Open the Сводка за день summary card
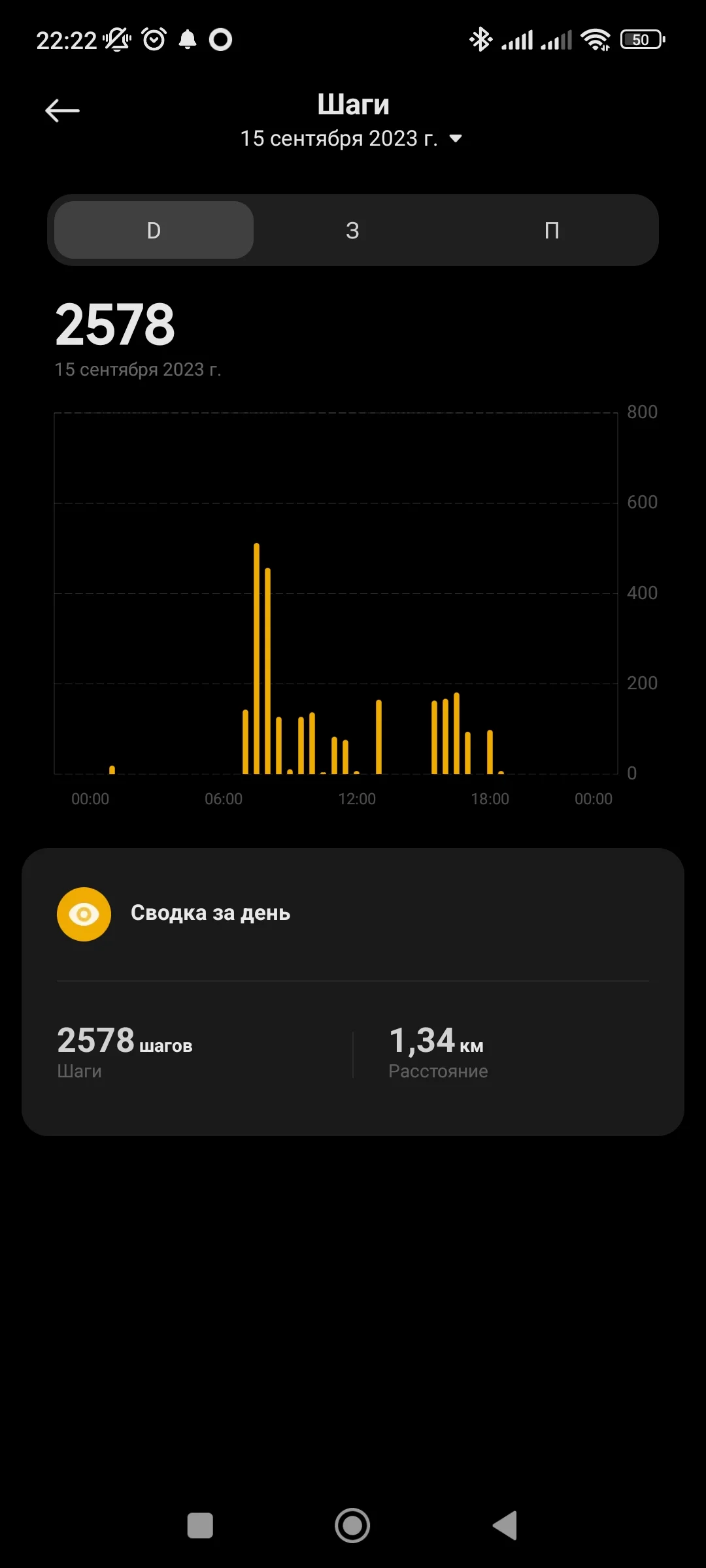The width and height of the screenshot is (706, 1568). [x=212, y=913]
